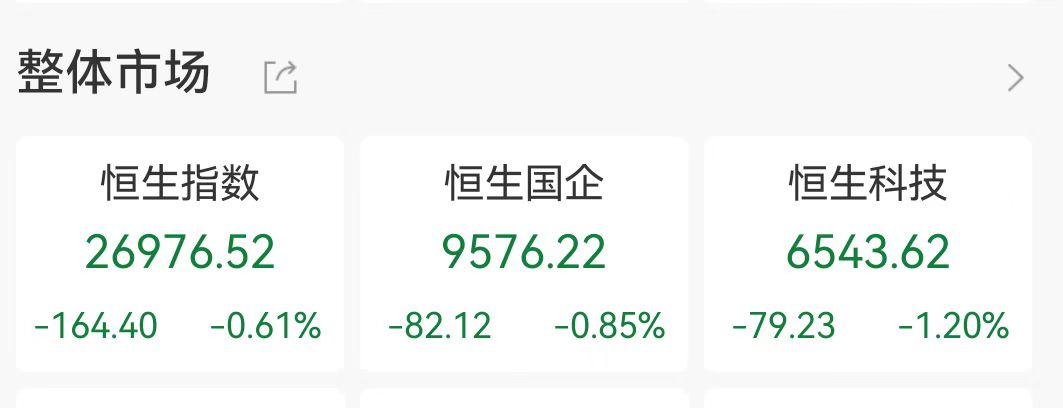Expand 整体市场 section via the chevron
Image resolution: width=1063 pixels, height=408 pixels.
[1015, 77]
